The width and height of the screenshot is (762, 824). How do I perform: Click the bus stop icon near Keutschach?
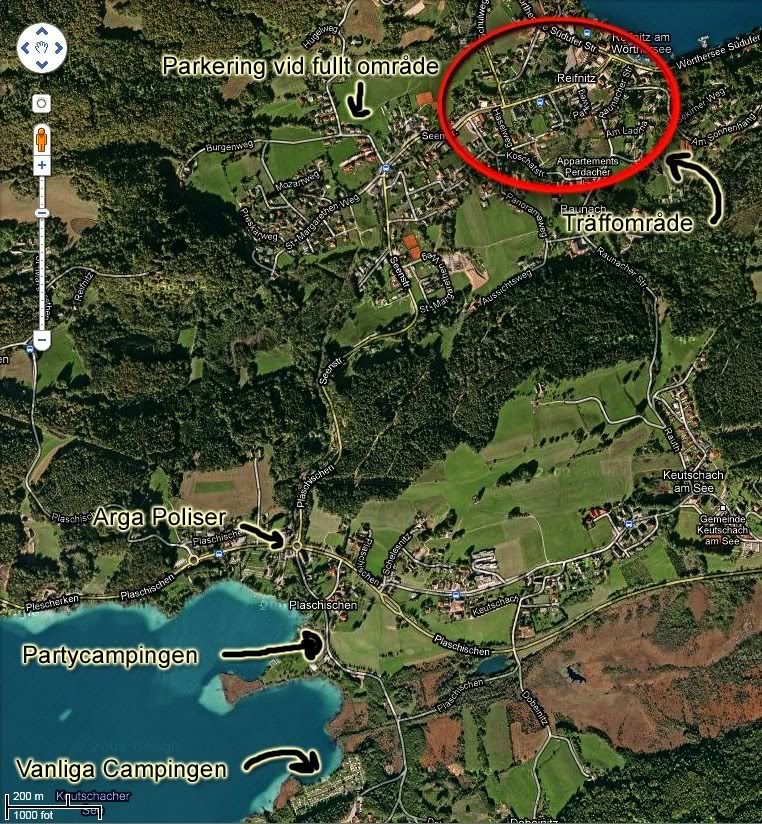(629, 524)
